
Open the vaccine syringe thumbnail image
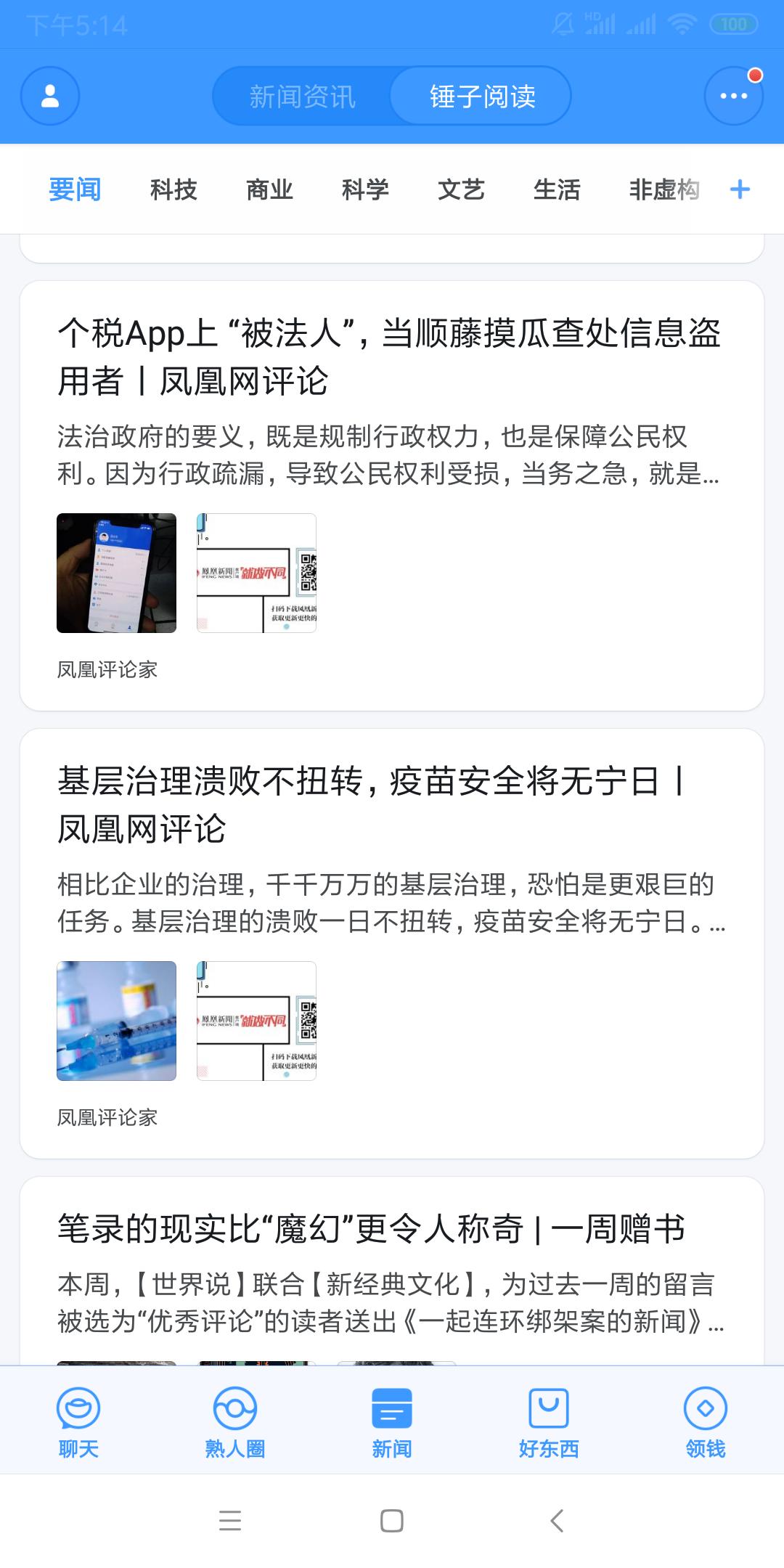(x=116, y=1020)
